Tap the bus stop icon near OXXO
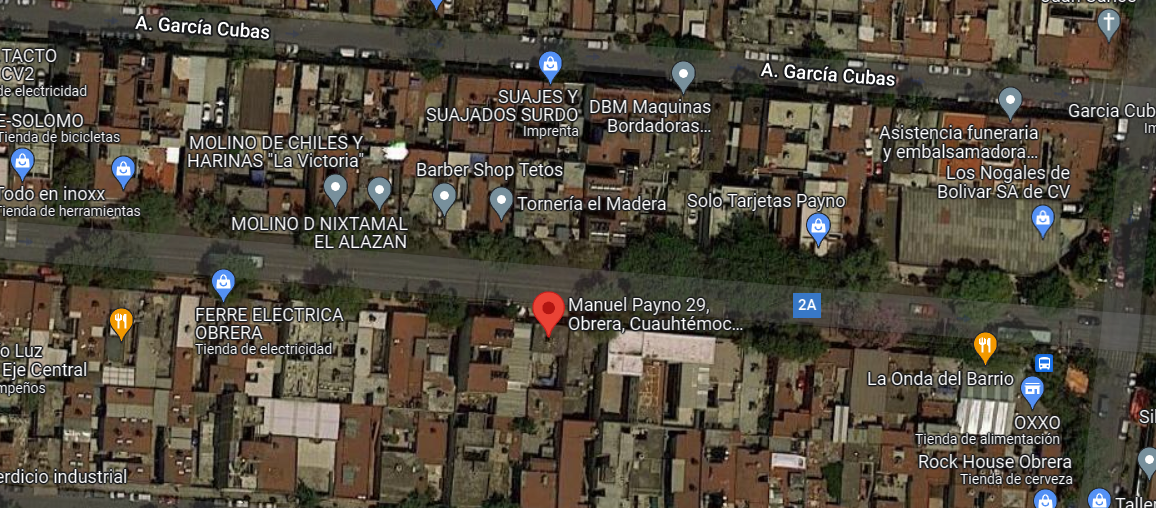The width and height of the screenshot is (1156, 508). (1043, 363)
